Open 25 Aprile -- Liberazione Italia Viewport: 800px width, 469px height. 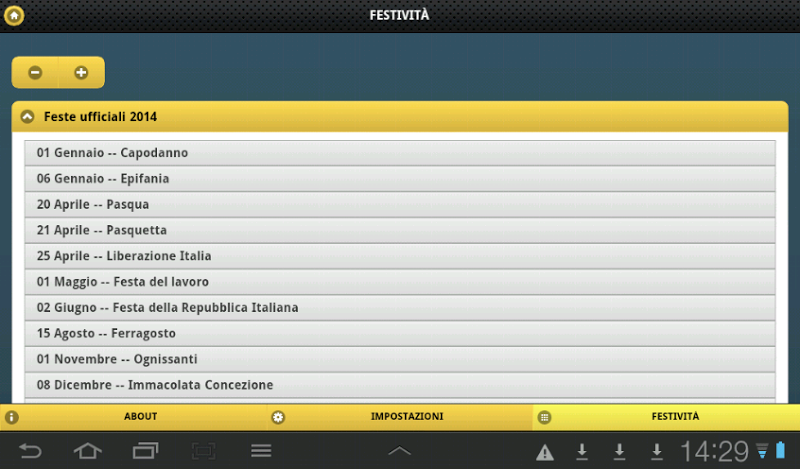click(x=400, y=256)
